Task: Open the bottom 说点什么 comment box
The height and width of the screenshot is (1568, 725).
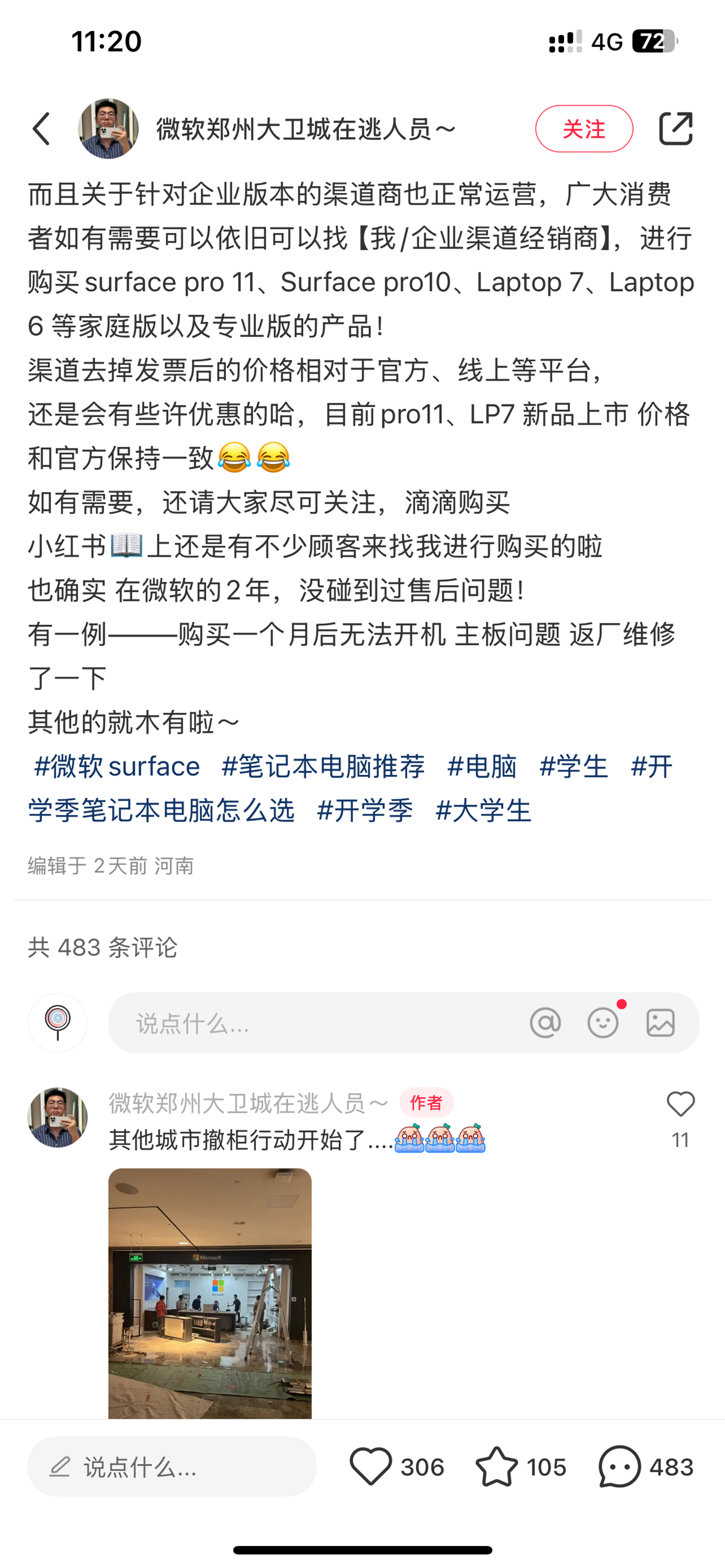Action: coord(172,1467)
